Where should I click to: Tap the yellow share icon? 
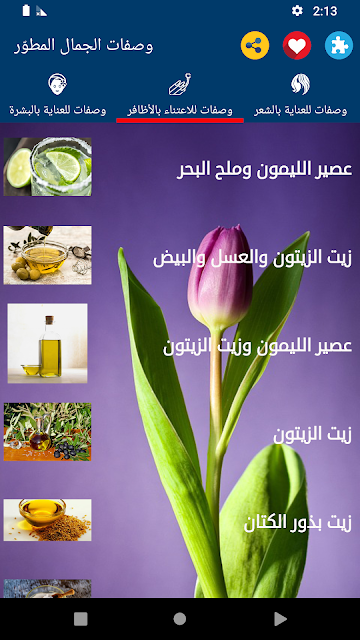point(255,45)
